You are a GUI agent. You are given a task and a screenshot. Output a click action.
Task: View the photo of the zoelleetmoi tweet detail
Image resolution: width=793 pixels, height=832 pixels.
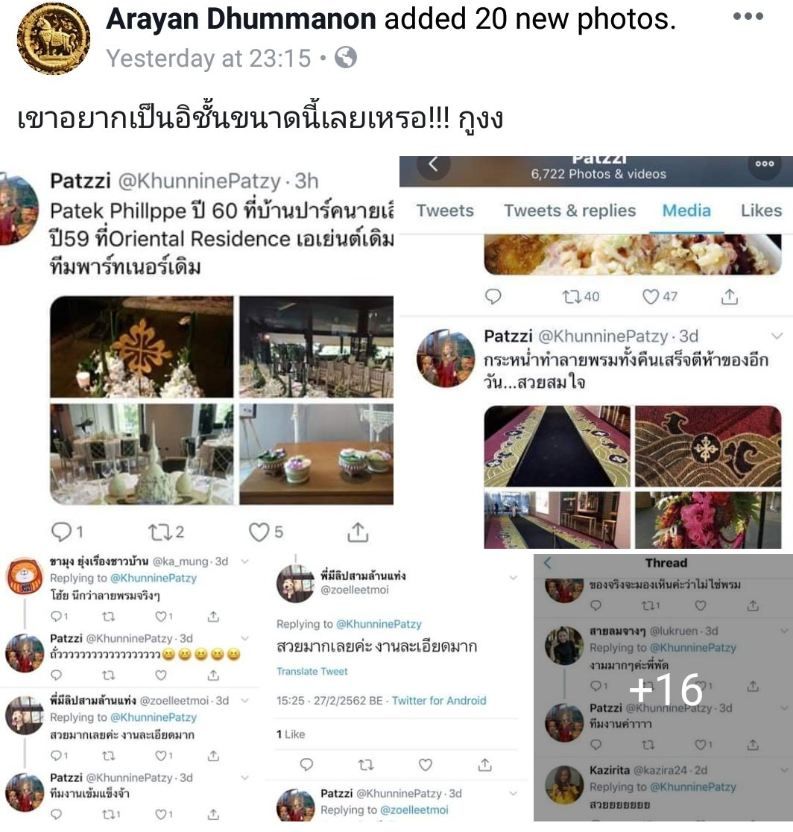pos(400,690)
